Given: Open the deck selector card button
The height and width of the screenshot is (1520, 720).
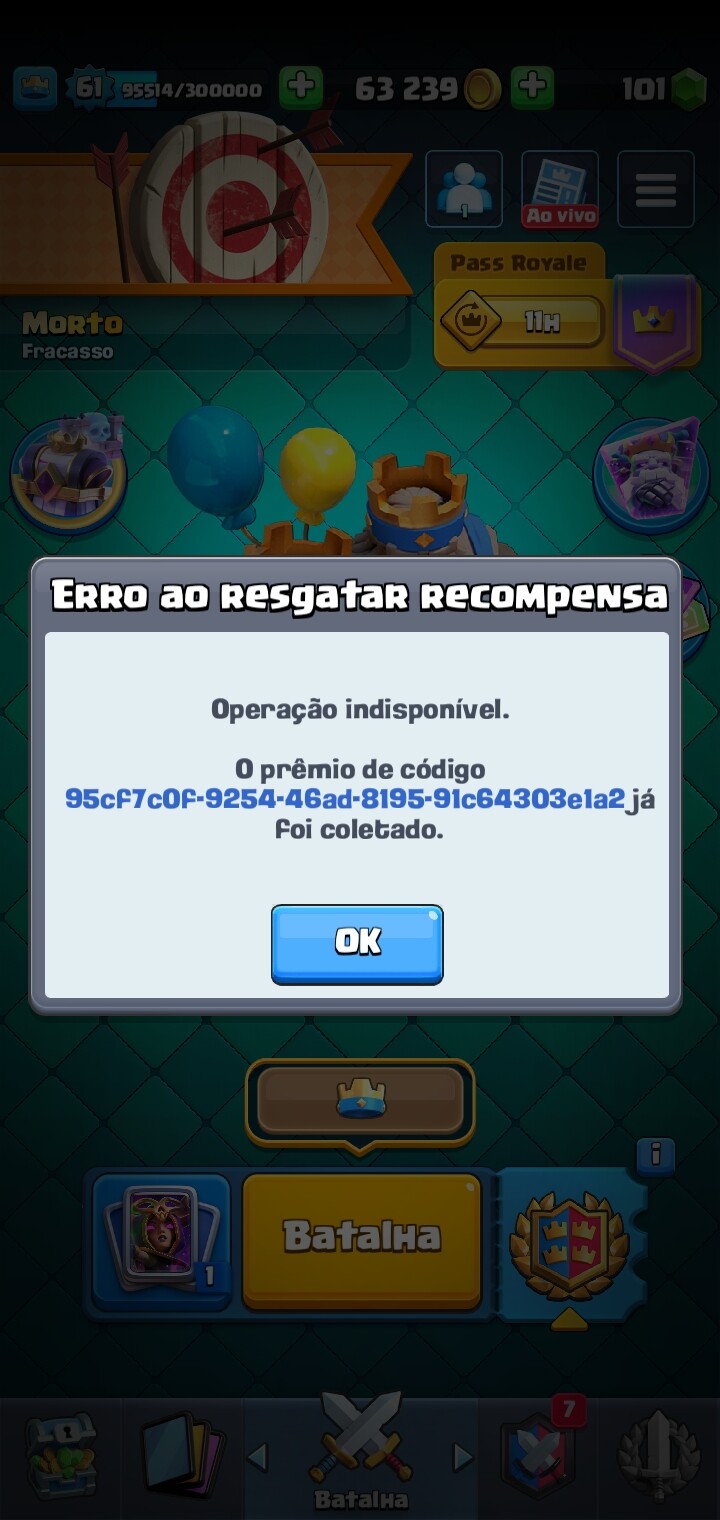Looking at the screenshot, I should coord(161,1240).
